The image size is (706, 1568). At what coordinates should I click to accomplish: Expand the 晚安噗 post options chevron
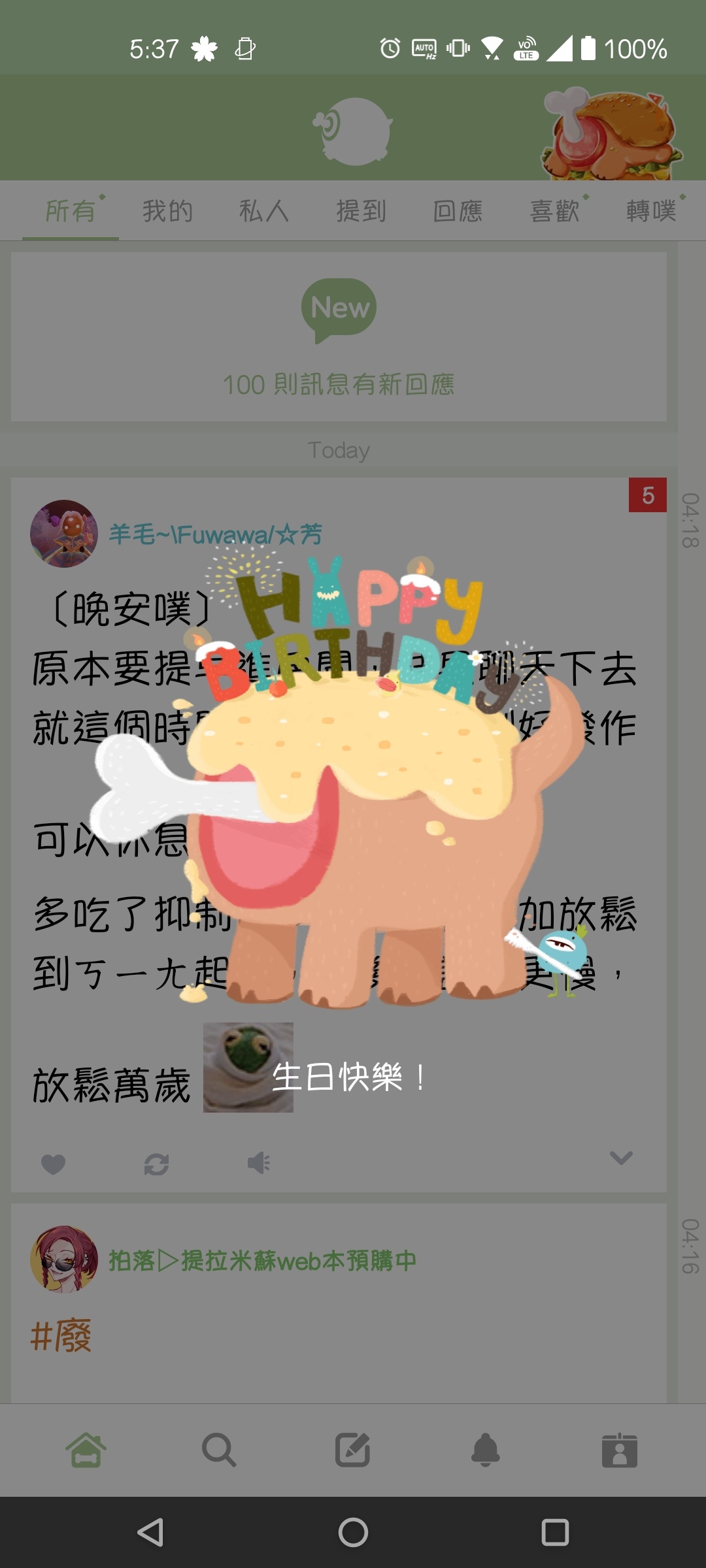coord(620,1158)
